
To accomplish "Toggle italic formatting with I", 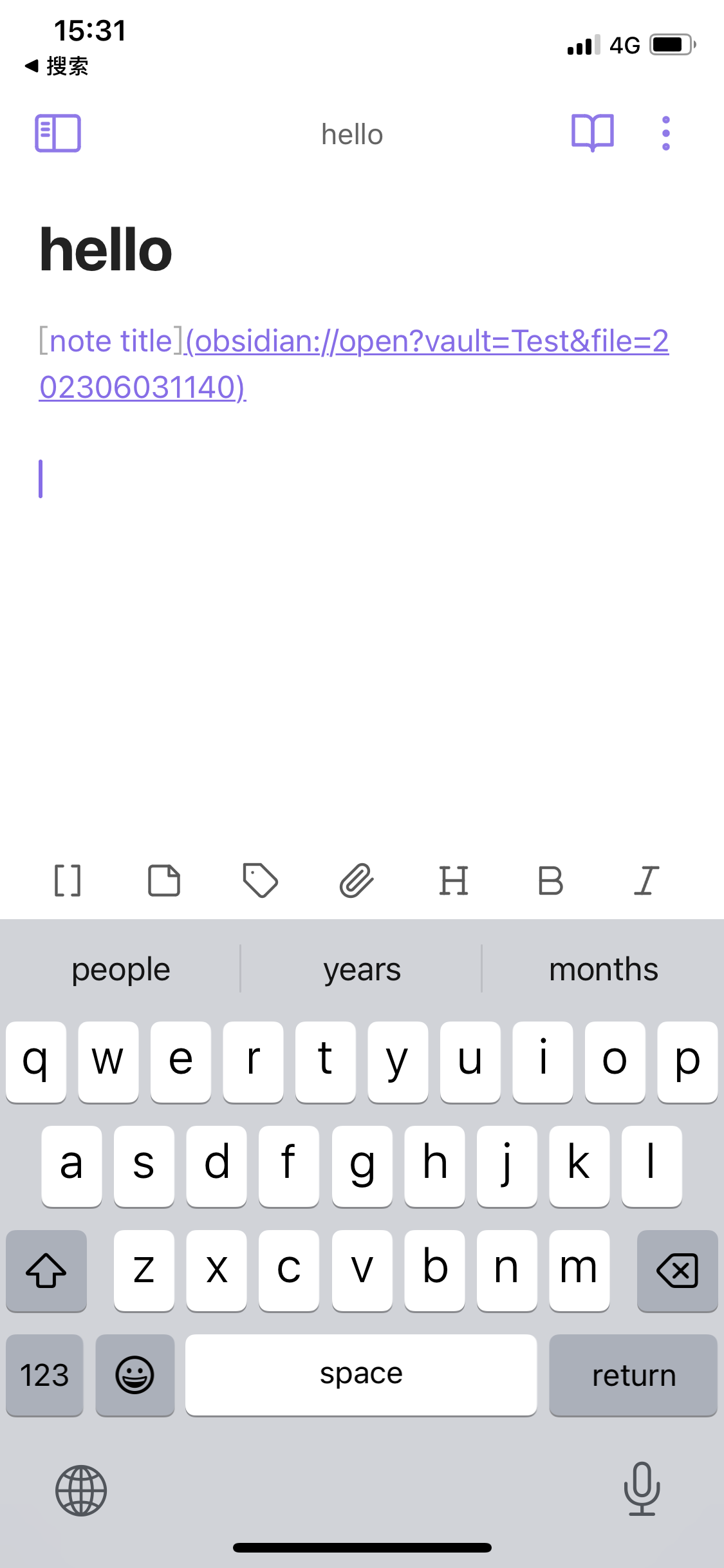I will pos(647,881).
